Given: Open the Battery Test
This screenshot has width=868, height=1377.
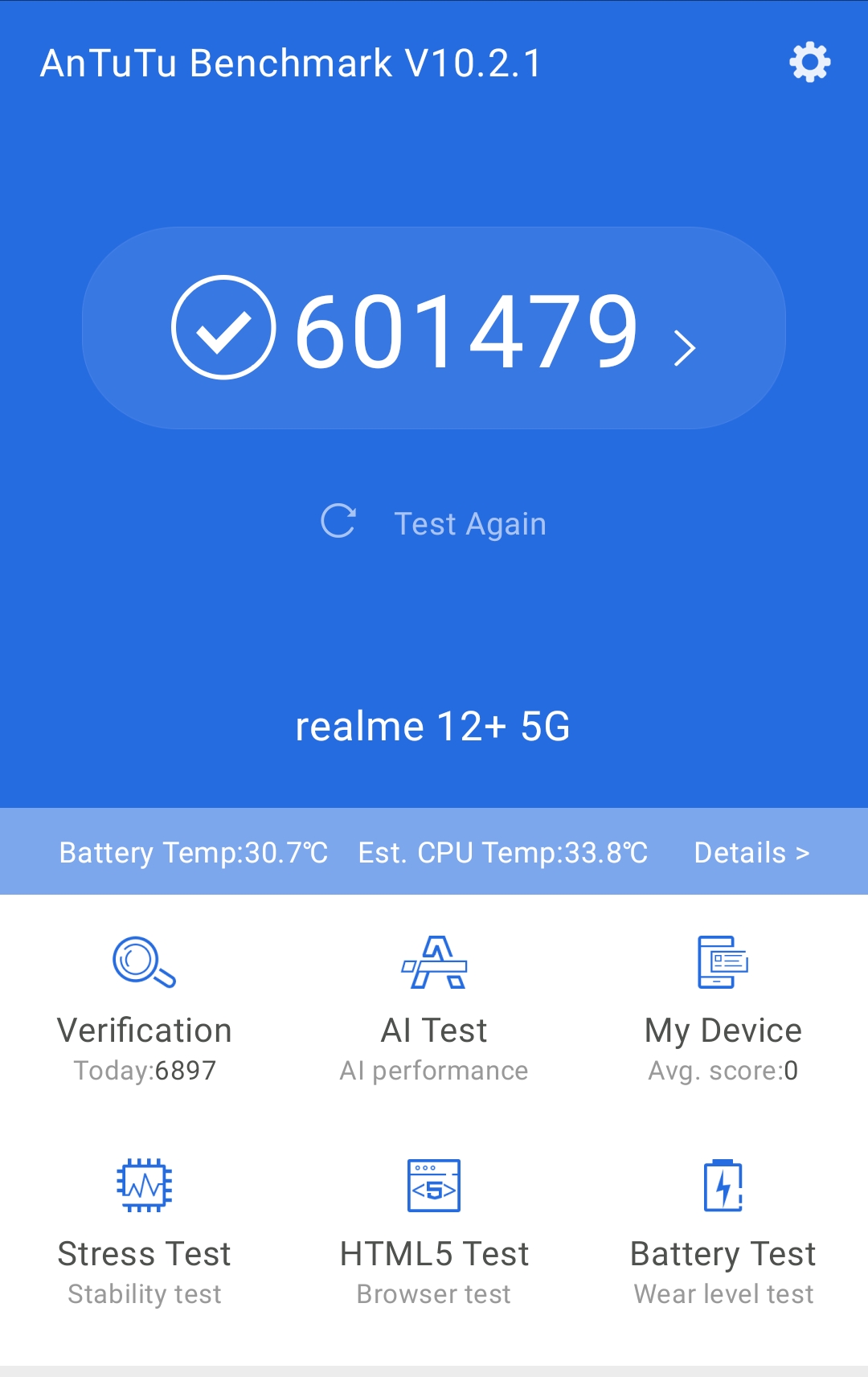Looking at the screenshot, I should click(x=723, y=1230).
